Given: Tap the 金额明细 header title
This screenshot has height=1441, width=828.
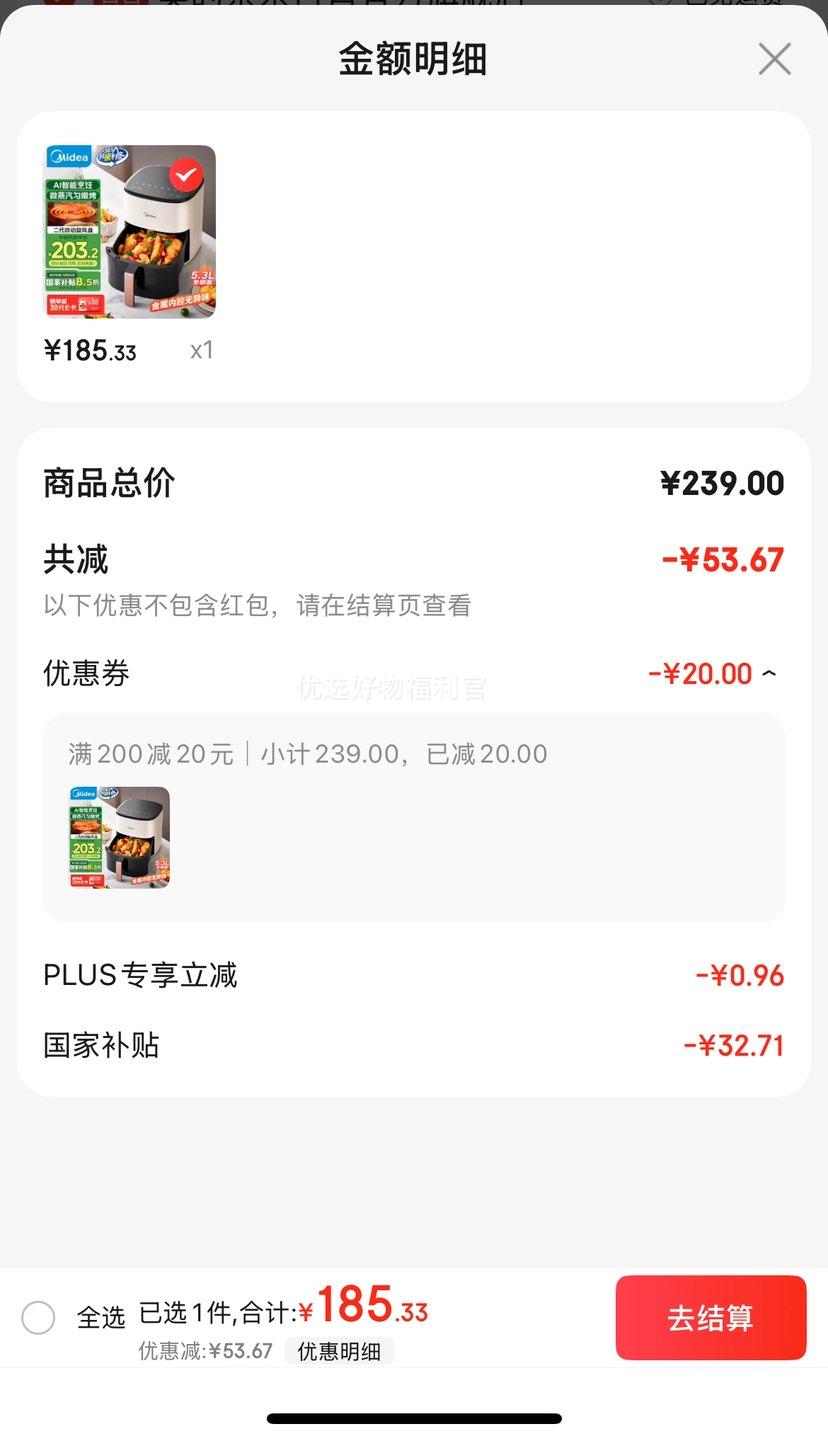Looking at the screenshot, I should click(413, 59).
